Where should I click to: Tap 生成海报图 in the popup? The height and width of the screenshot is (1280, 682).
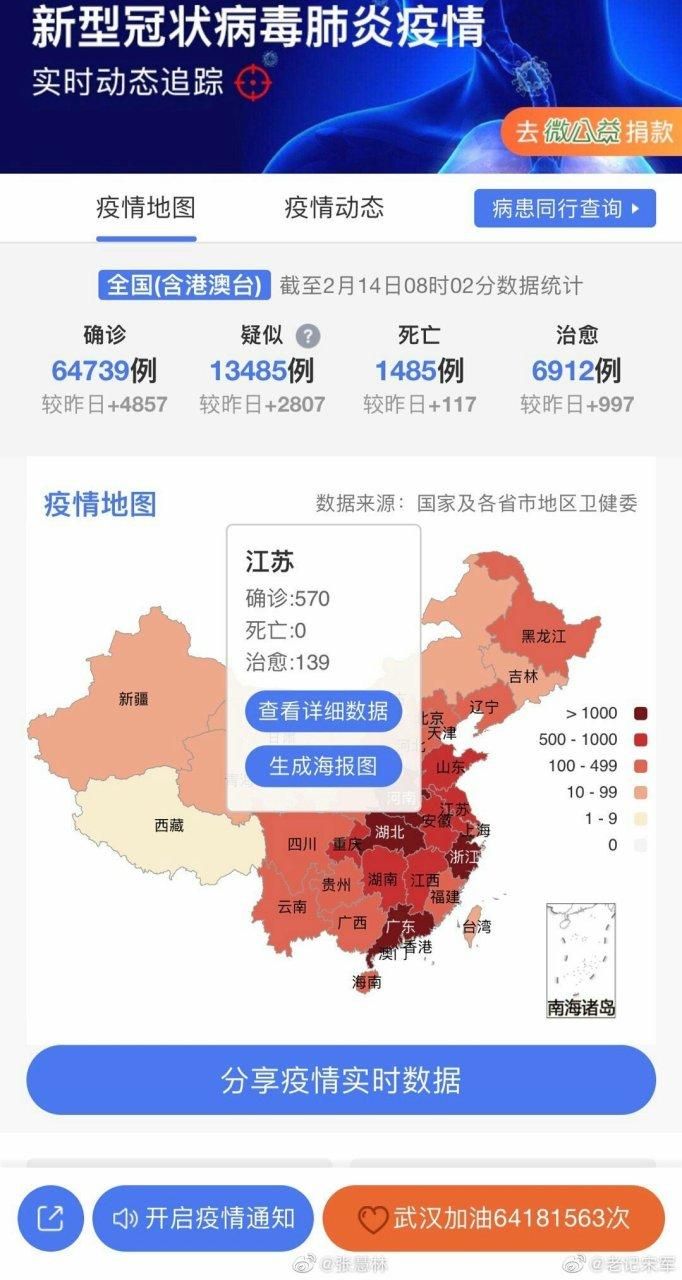point(323,766)
